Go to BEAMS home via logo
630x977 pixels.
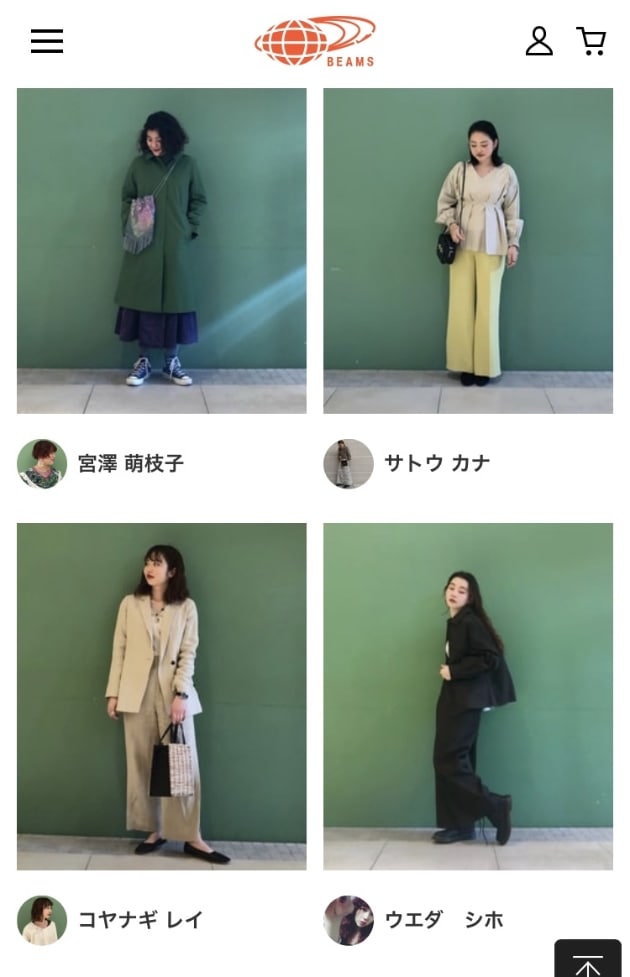(x=315, y=41)
